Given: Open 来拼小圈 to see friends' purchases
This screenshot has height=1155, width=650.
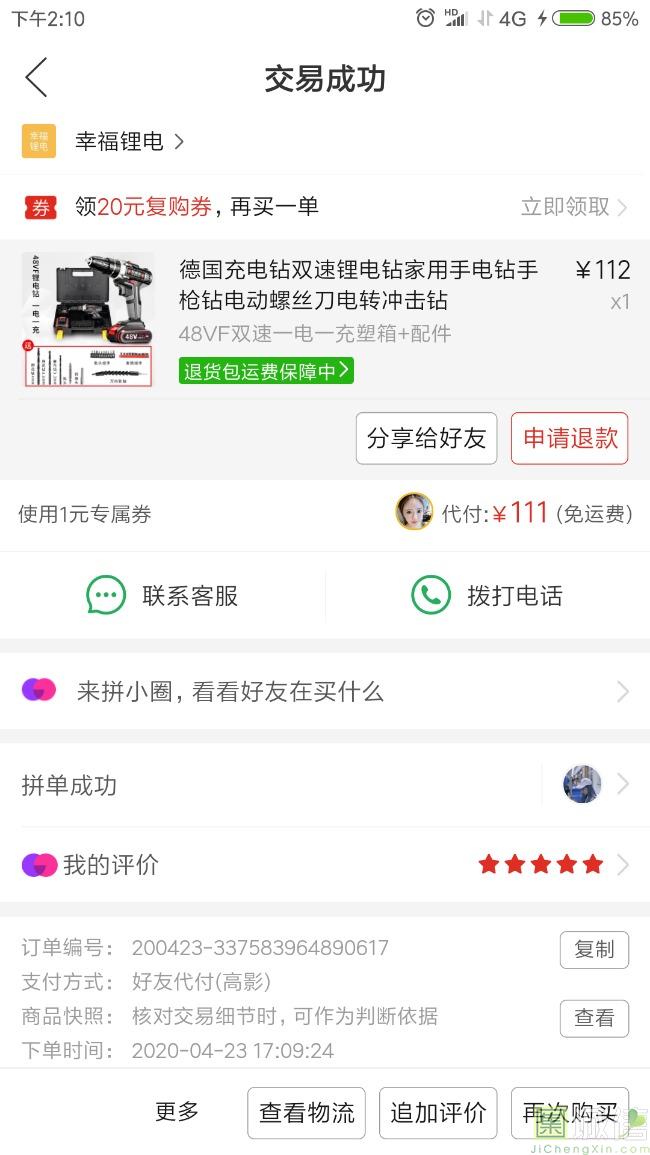Looking at the screenshot, I should coord(325,691).
